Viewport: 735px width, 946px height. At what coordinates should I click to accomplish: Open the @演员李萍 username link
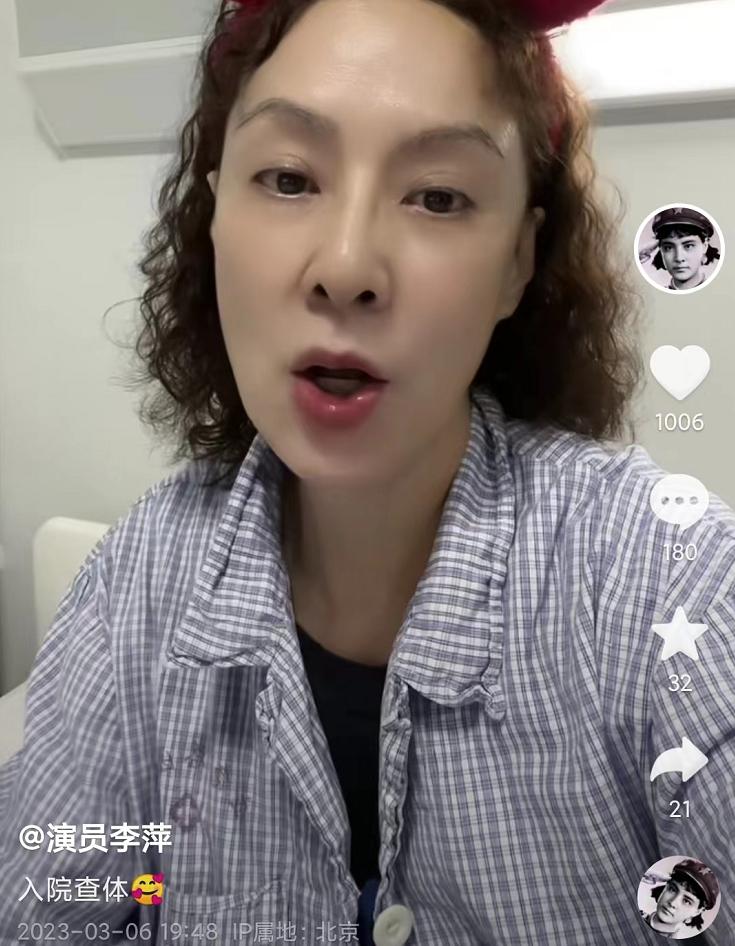click(96, 837)
